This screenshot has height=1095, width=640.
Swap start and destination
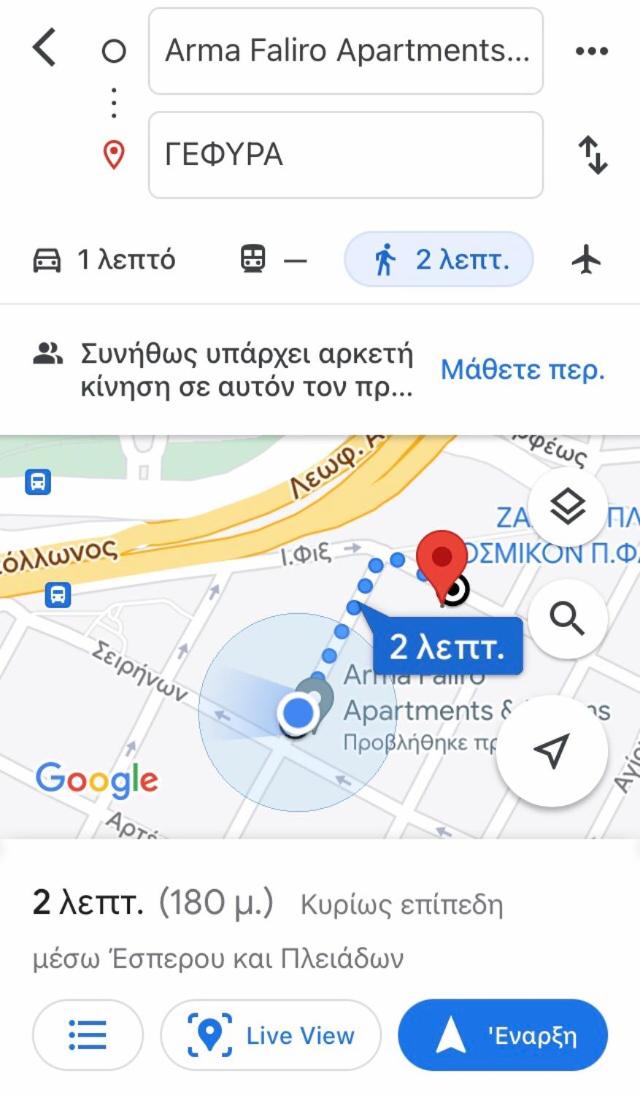pyautogui.click(x=593, y=155)
